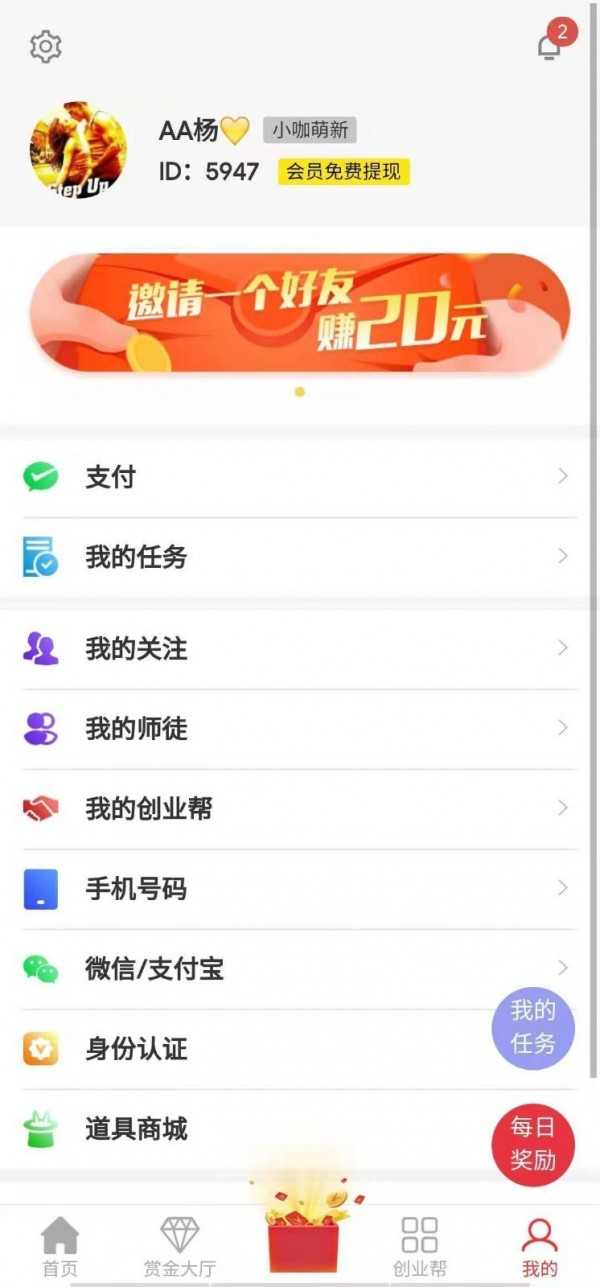Open 我的关注
The image size is (600, 1287).
coord(300,649)
